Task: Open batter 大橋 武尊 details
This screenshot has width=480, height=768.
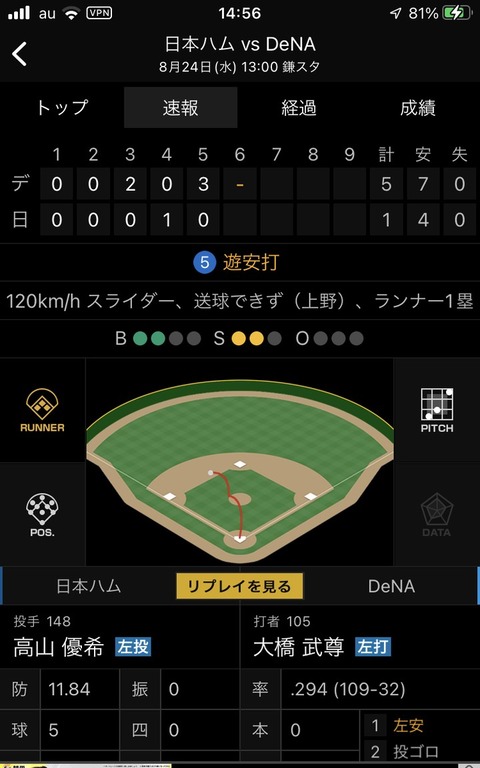Action: pyautogui.click(x=299, y=648)
